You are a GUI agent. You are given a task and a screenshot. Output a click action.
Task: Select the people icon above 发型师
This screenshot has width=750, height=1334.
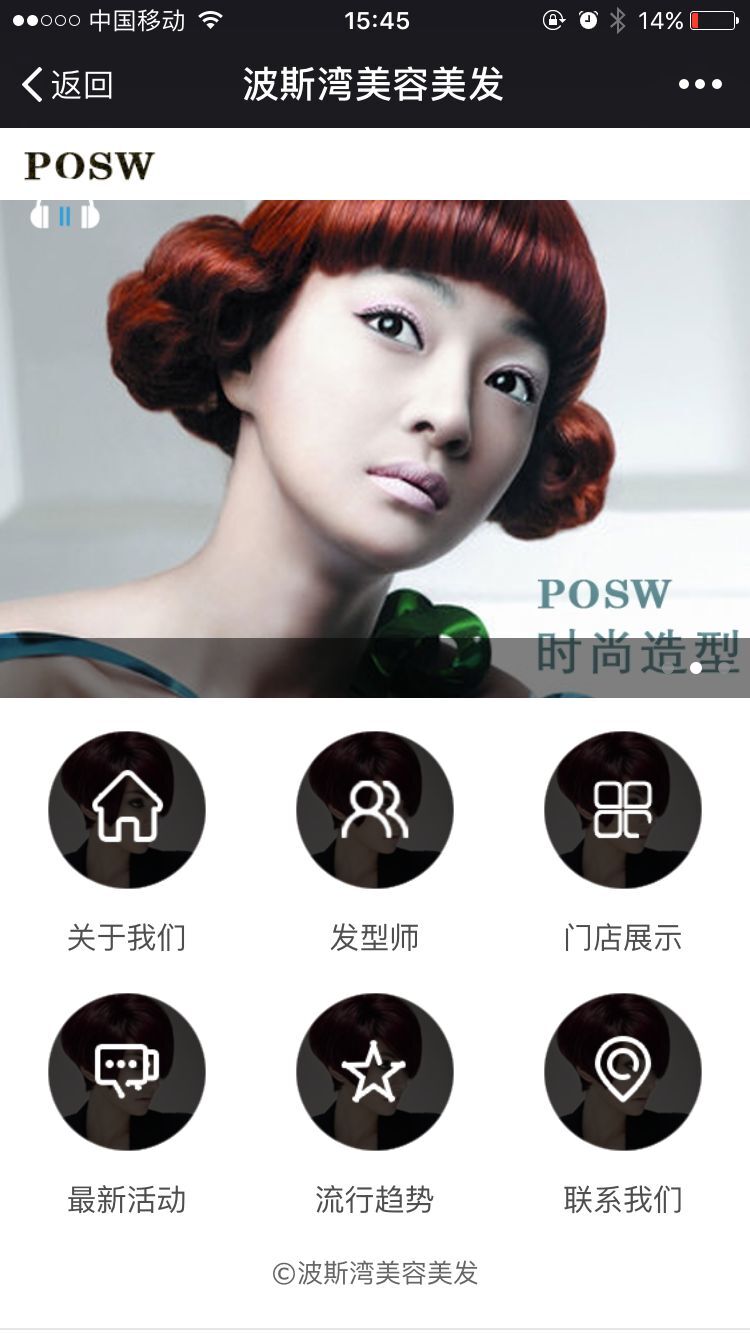pos(374,811)
